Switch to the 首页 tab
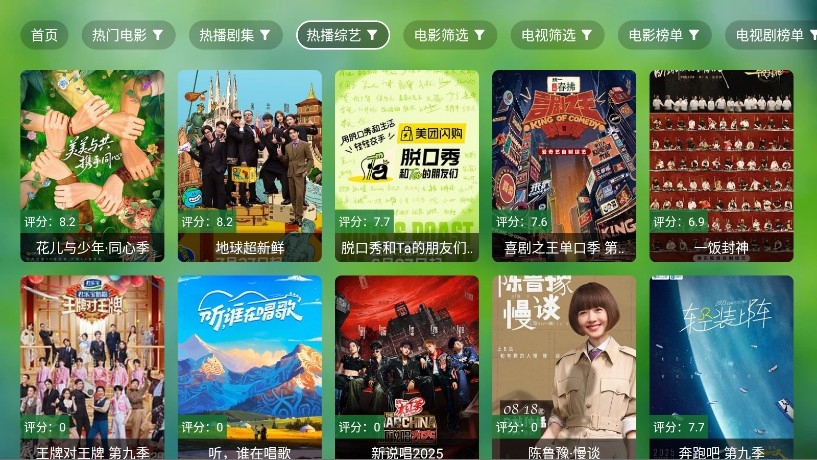Image resolution: width=817 pixels, height=460 pixels. pyautogui.click(x=44, y=35)
